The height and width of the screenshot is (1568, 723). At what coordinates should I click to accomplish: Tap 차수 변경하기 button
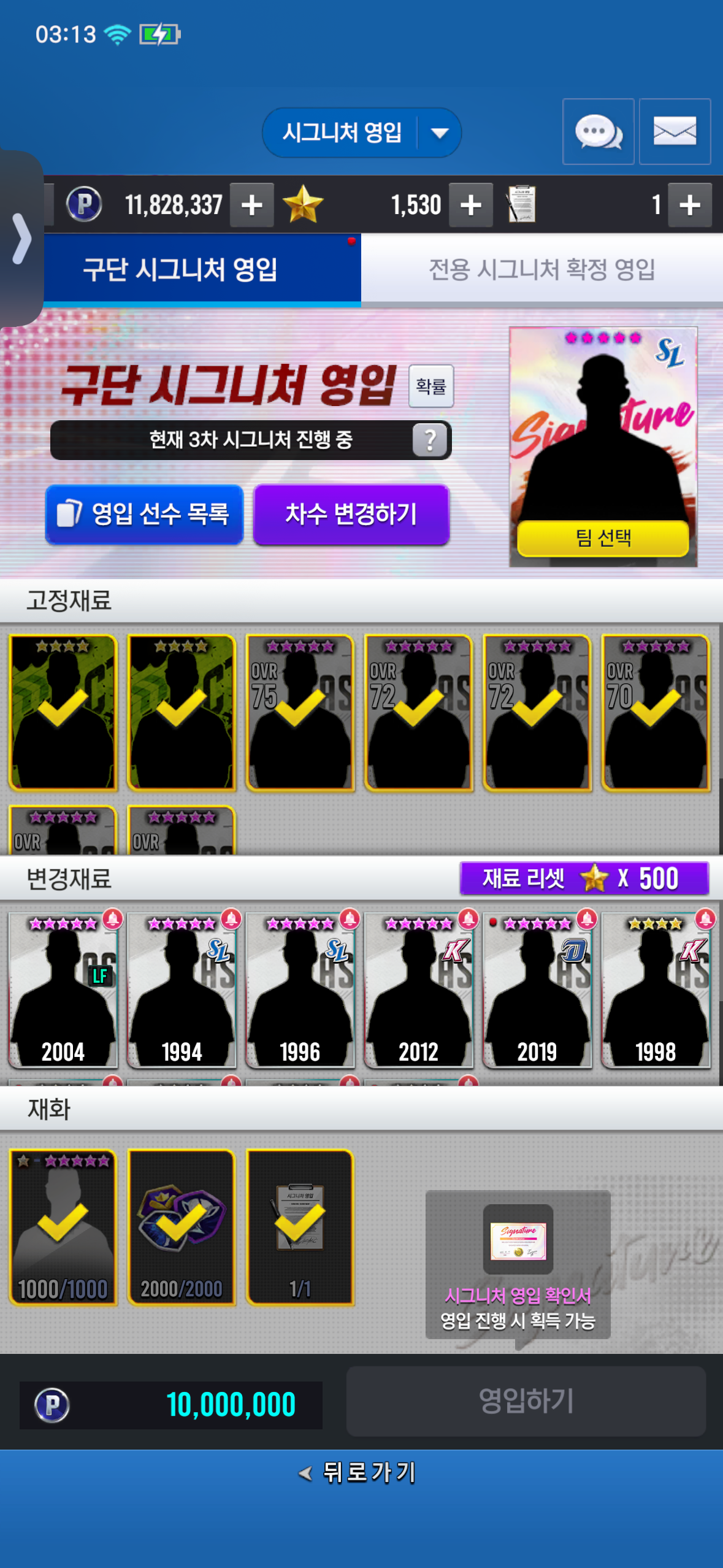(351, 514)
